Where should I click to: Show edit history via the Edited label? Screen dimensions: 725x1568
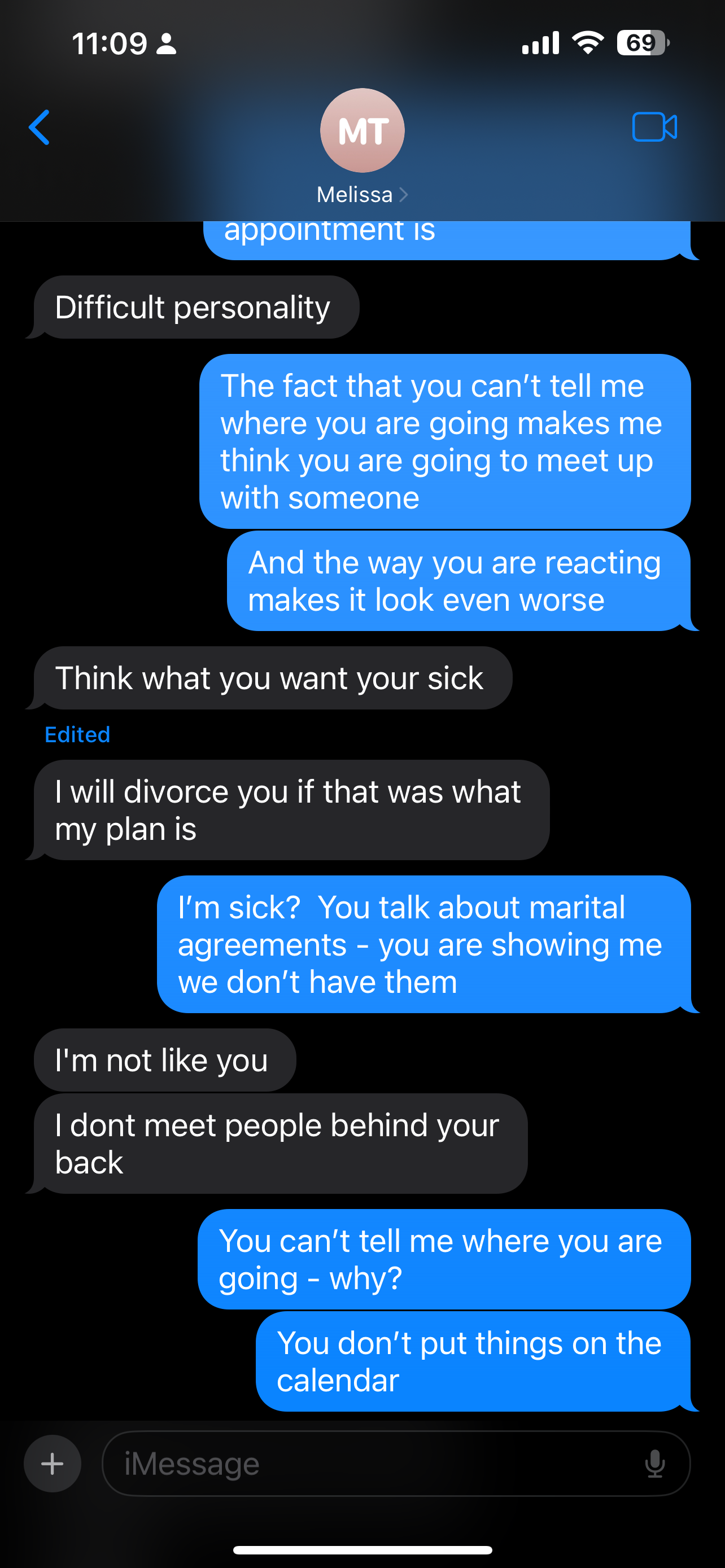point(77,735)
